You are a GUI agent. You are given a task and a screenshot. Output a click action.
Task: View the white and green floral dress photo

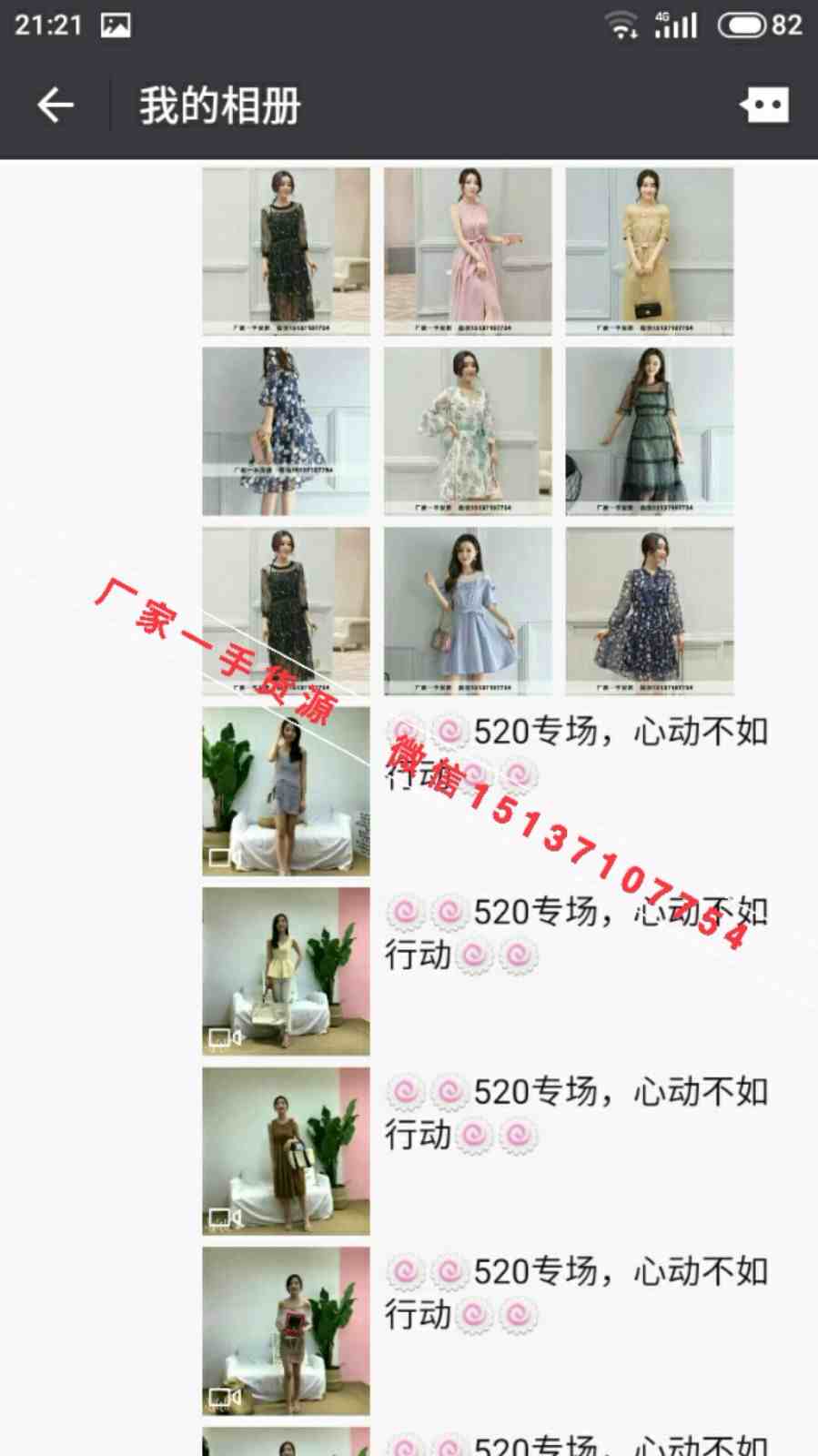pyautogui.click(x=468, y=431)
